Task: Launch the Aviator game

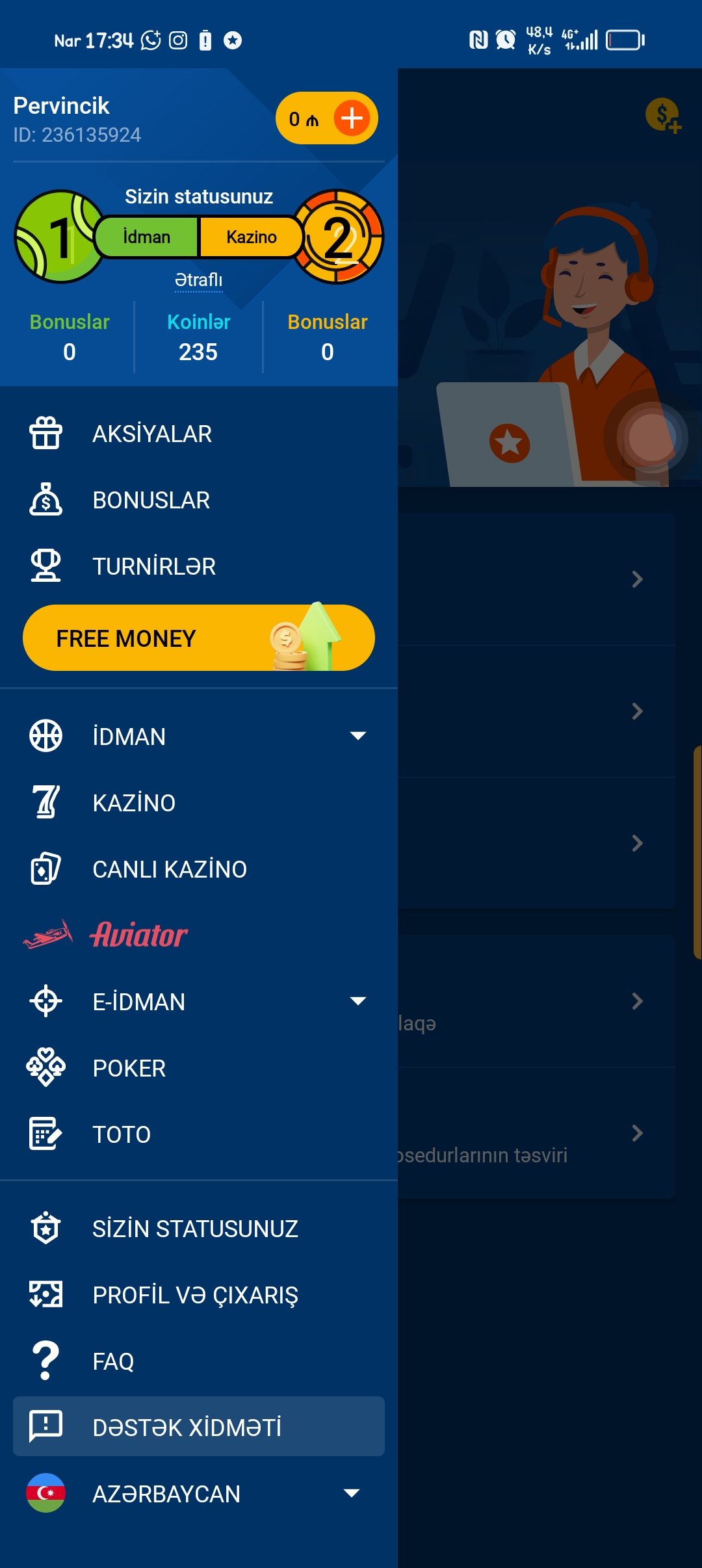Action: [199, 935]
